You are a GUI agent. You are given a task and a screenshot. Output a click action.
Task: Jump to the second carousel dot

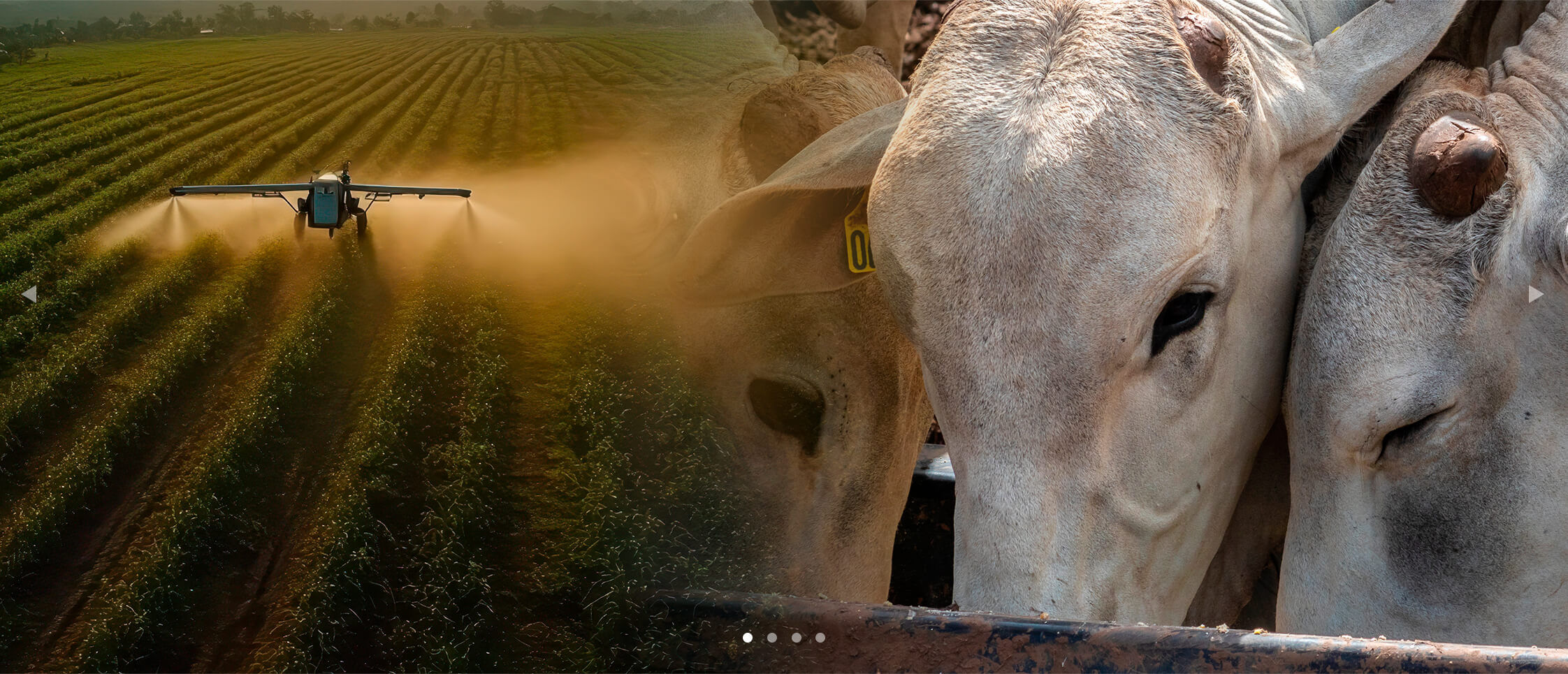(772, 638)
